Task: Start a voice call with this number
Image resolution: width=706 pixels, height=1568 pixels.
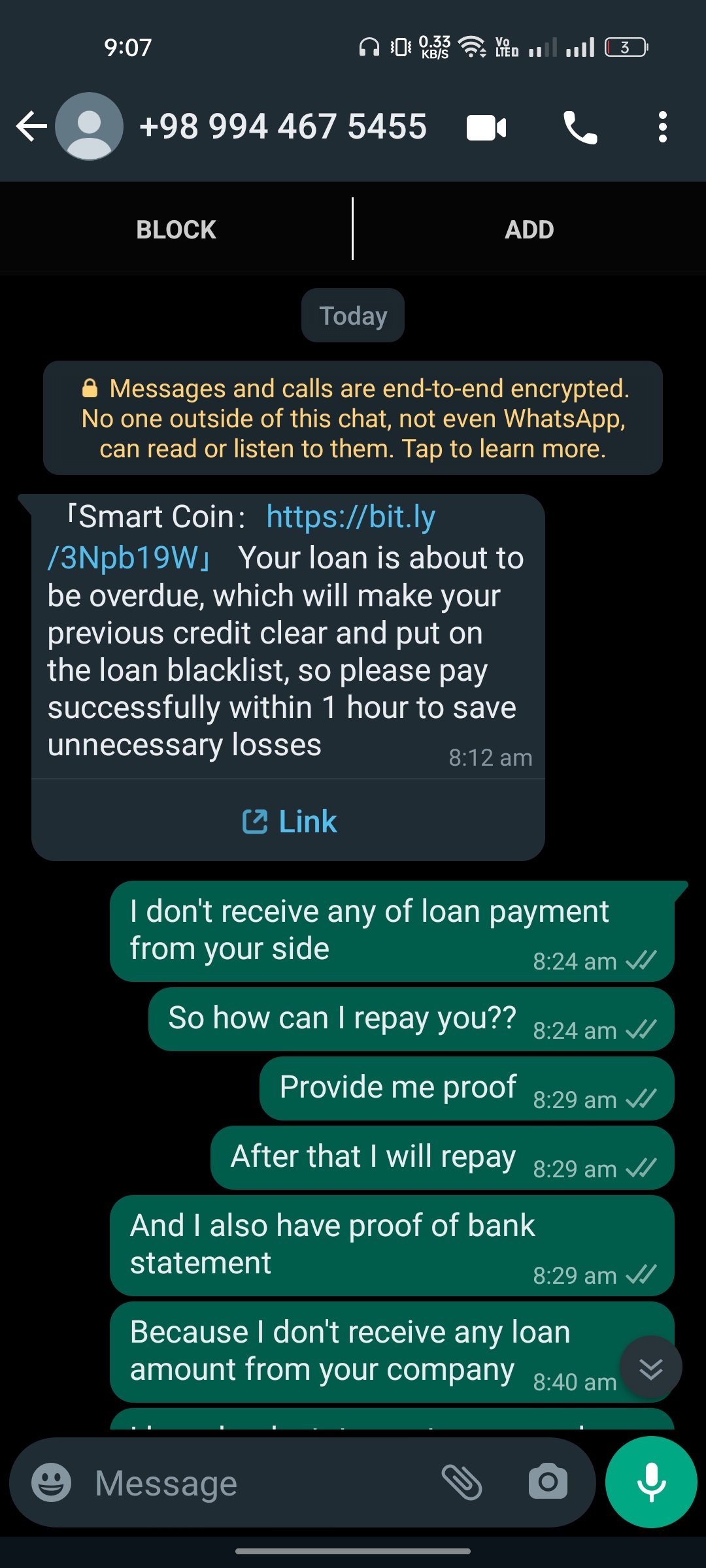Action: 580,127
